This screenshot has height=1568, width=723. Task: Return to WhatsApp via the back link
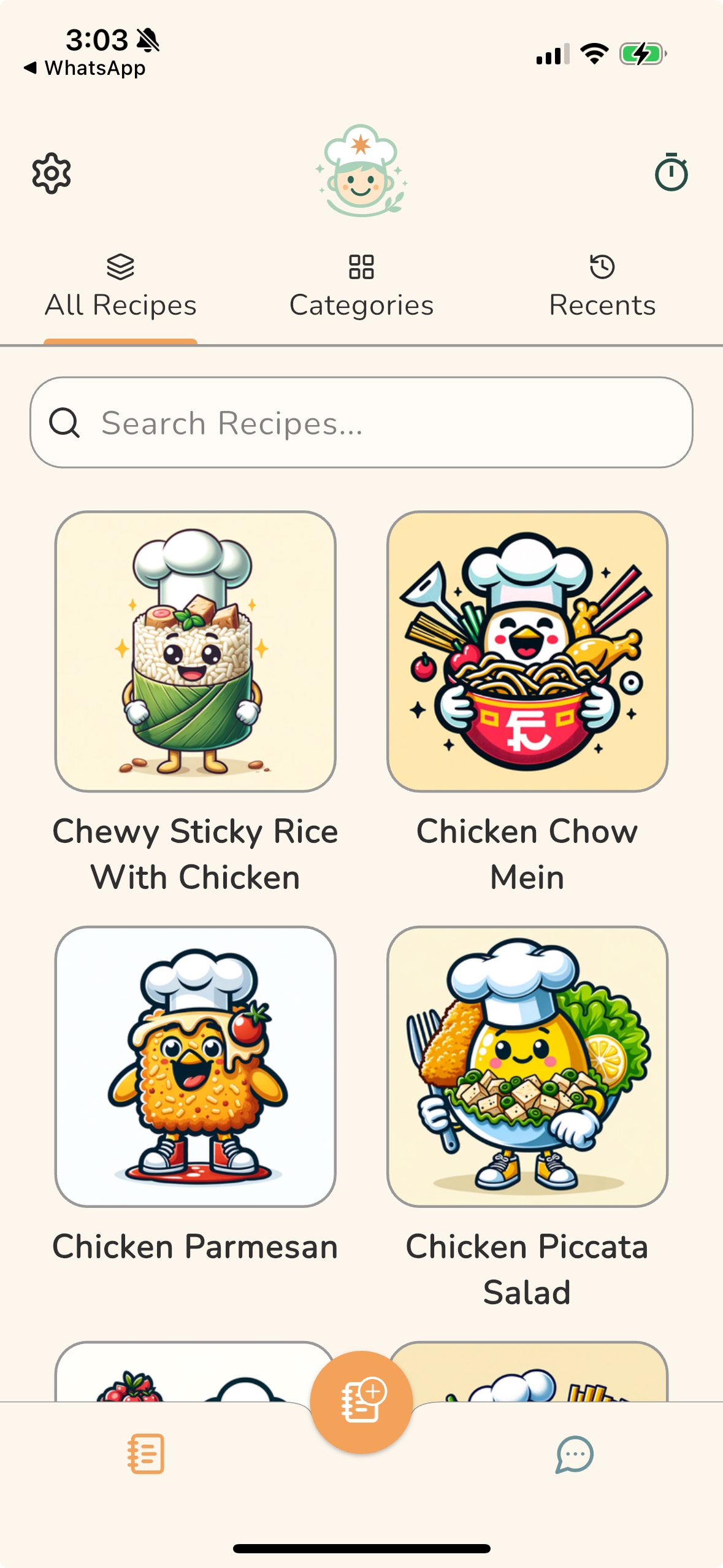click(85, 68)
